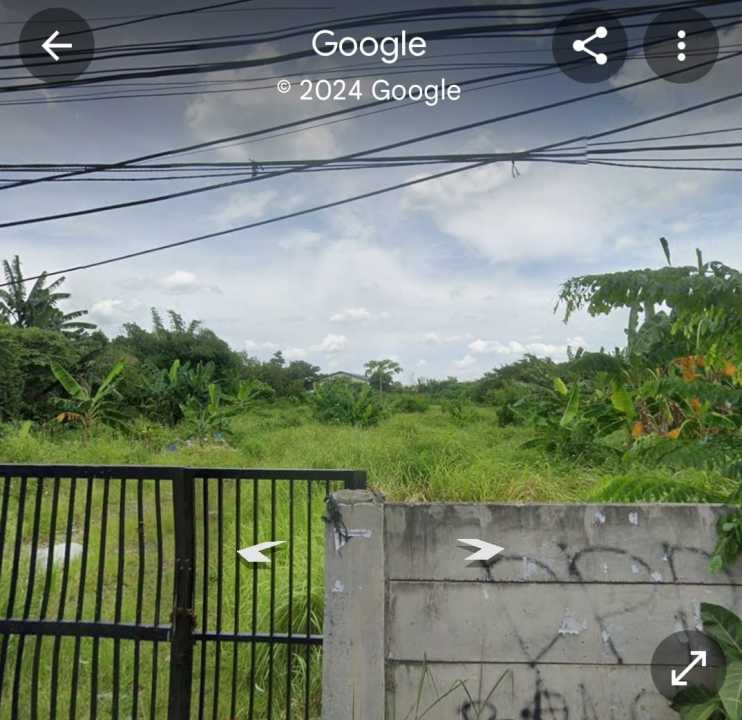742x720 pixels.
Task: Move along the street with the right arrow
Action: [x=480, y=549]
